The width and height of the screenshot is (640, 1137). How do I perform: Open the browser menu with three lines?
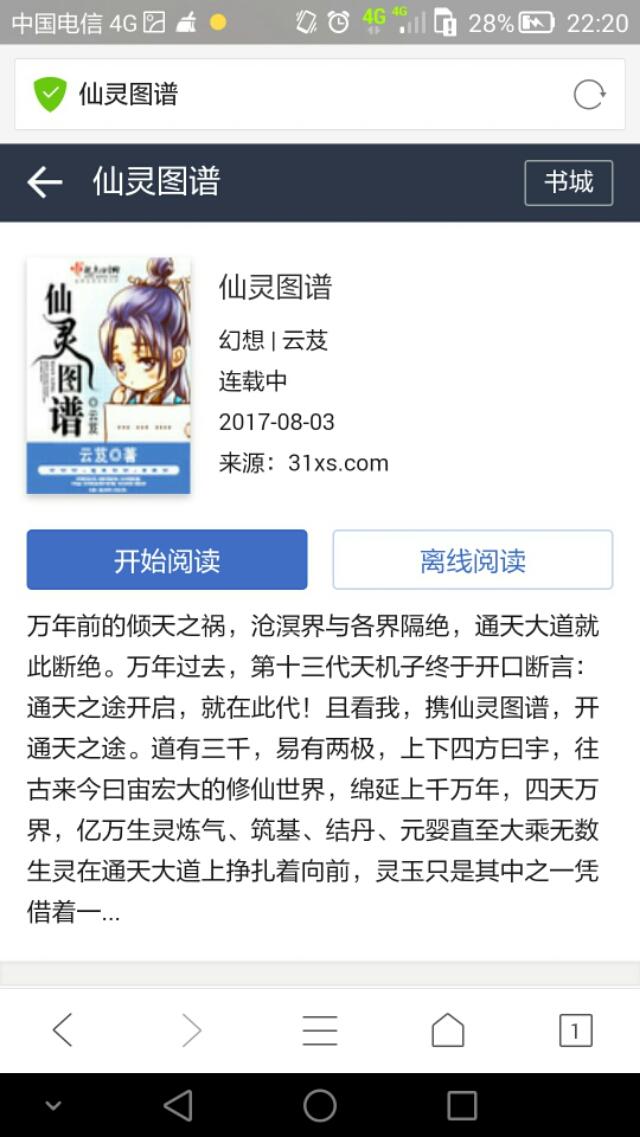320,1030
